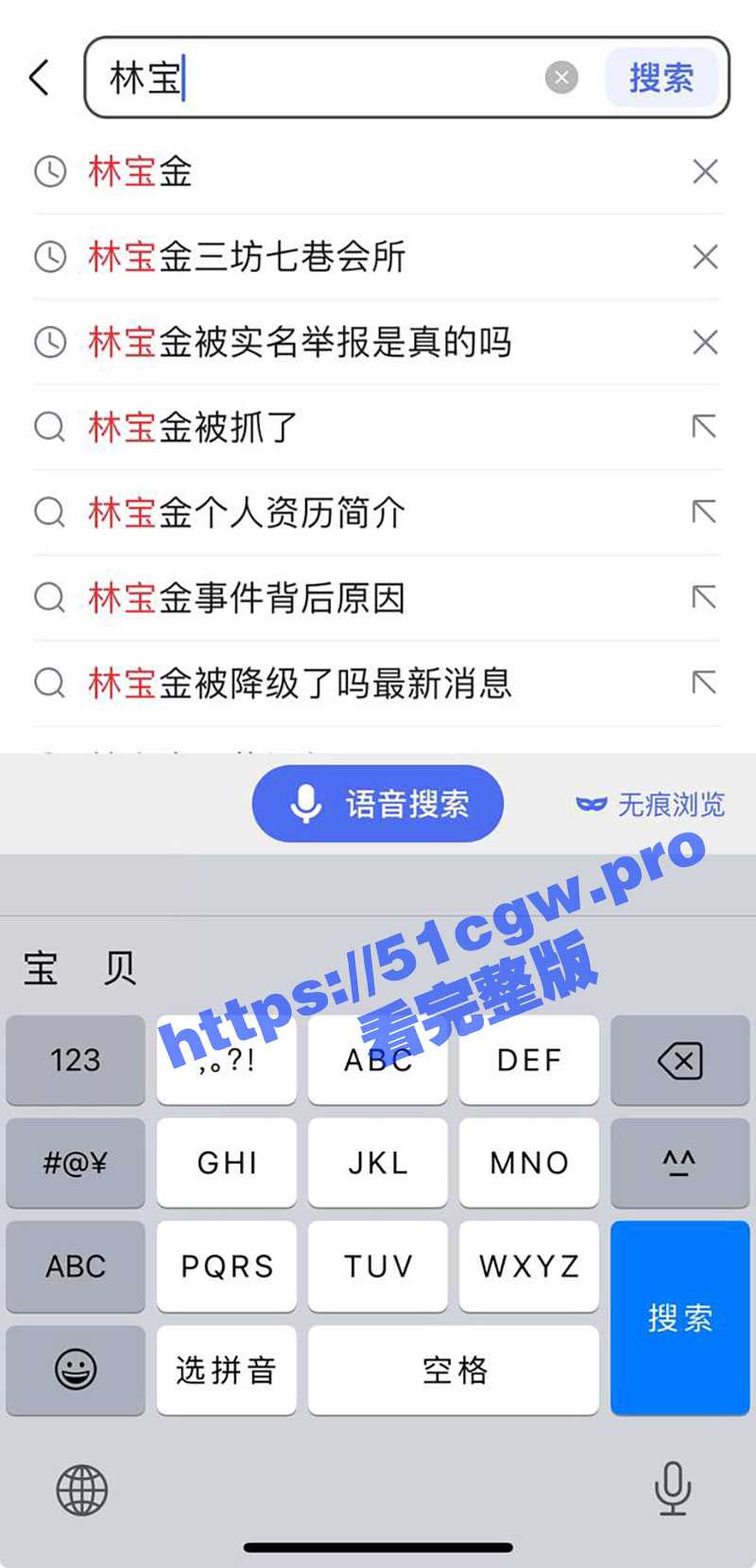The height and width of the screenshot is (1568, 756).
Task: Tap the 搜索 button beside the search box
Action: tap(661, 77)
